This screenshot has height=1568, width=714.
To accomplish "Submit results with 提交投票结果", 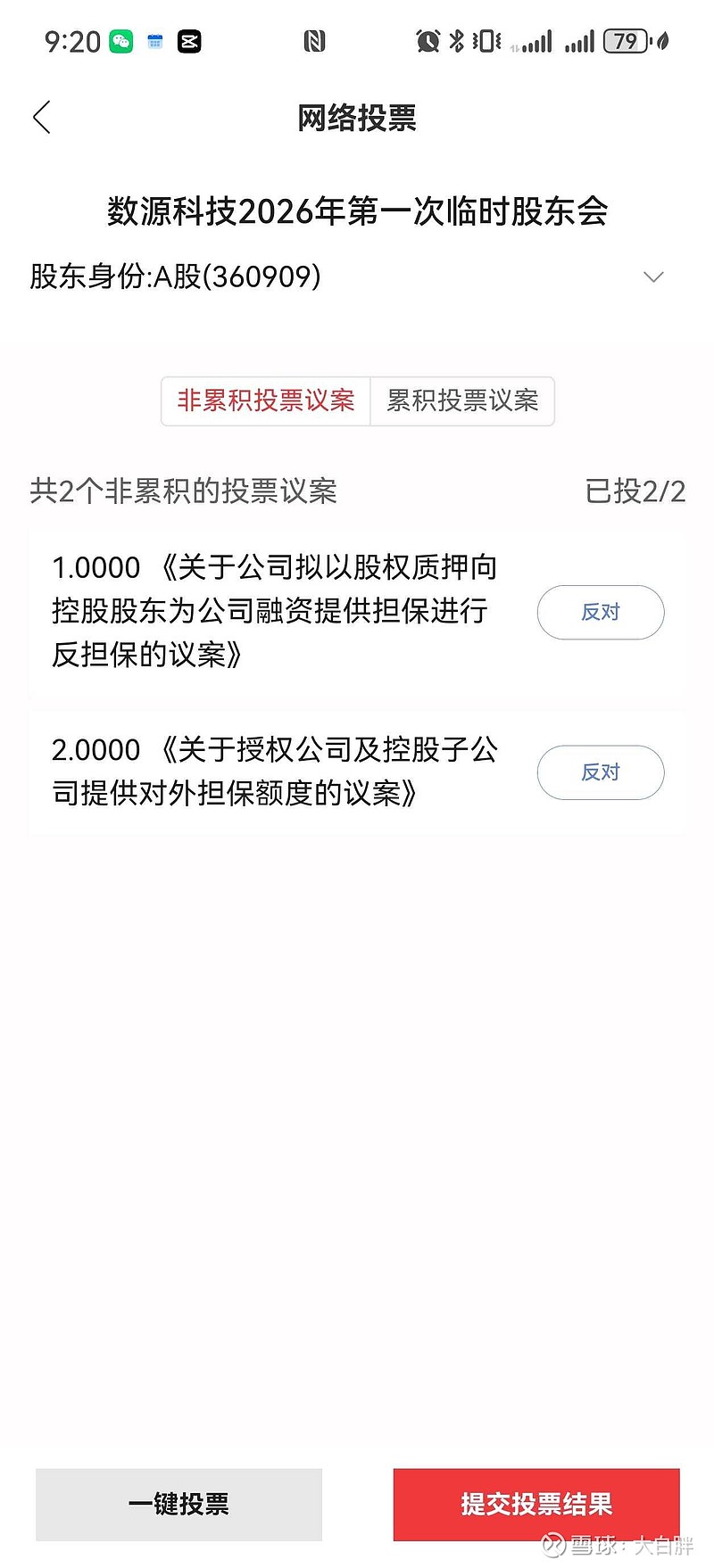I will [x=536, y=1504].
